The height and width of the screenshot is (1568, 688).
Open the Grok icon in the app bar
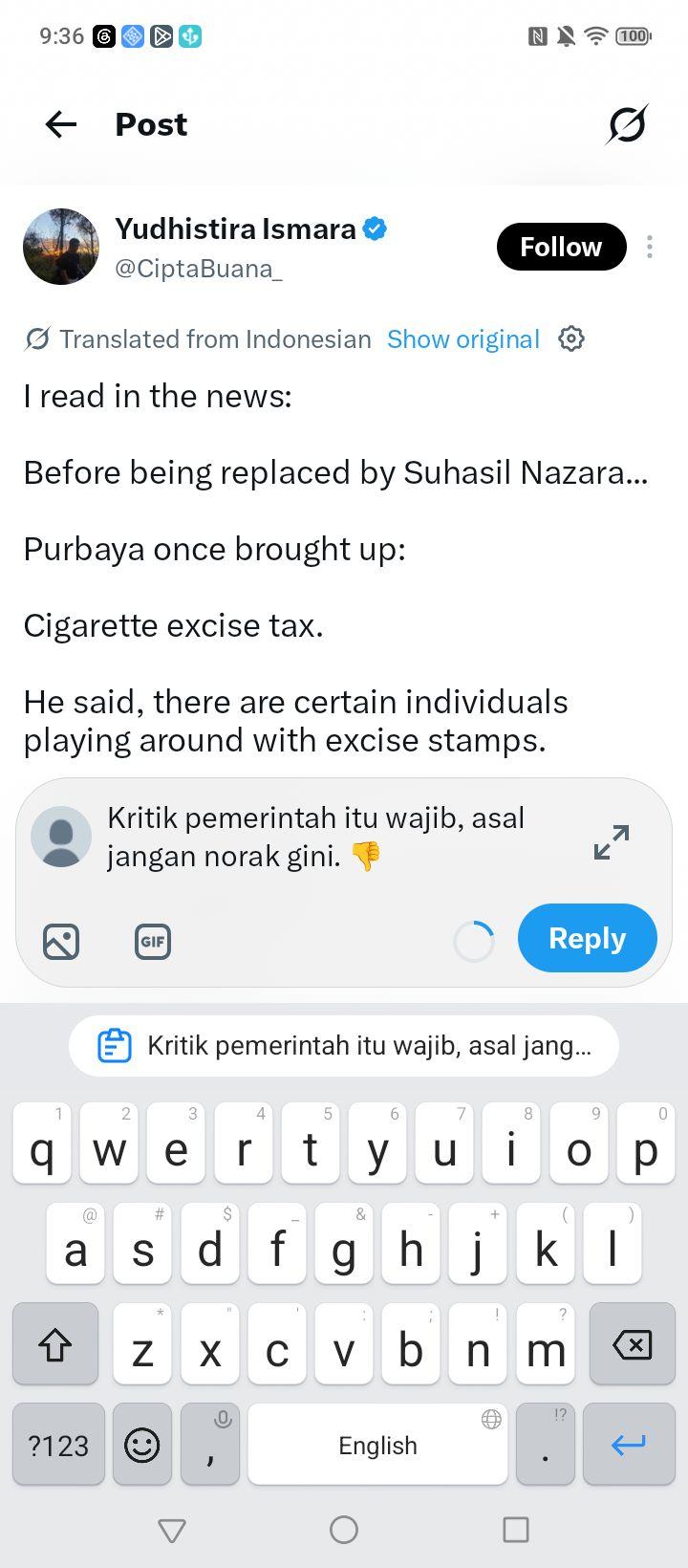click(627, 124)
